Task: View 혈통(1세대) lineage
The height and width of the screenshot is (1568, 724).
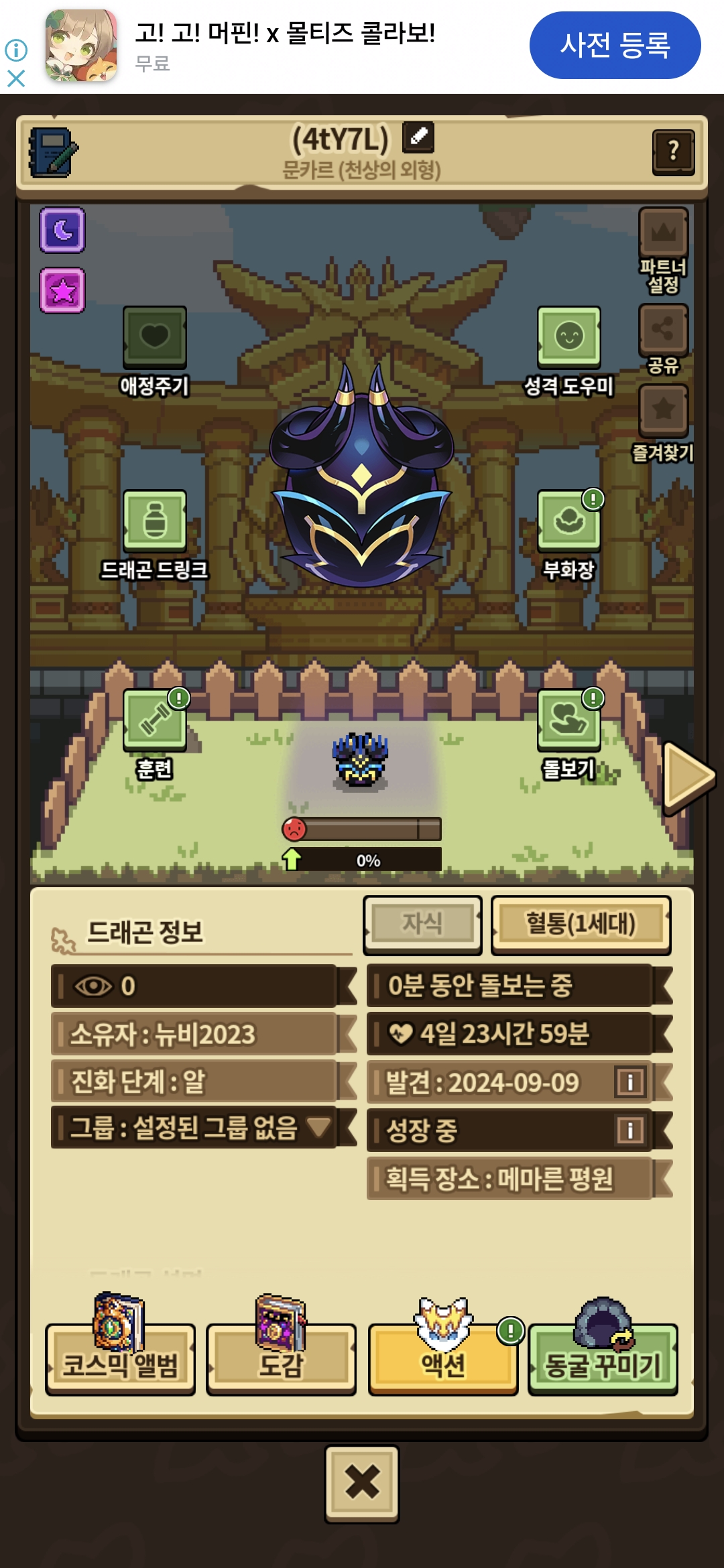Action: tap(581, 924)
